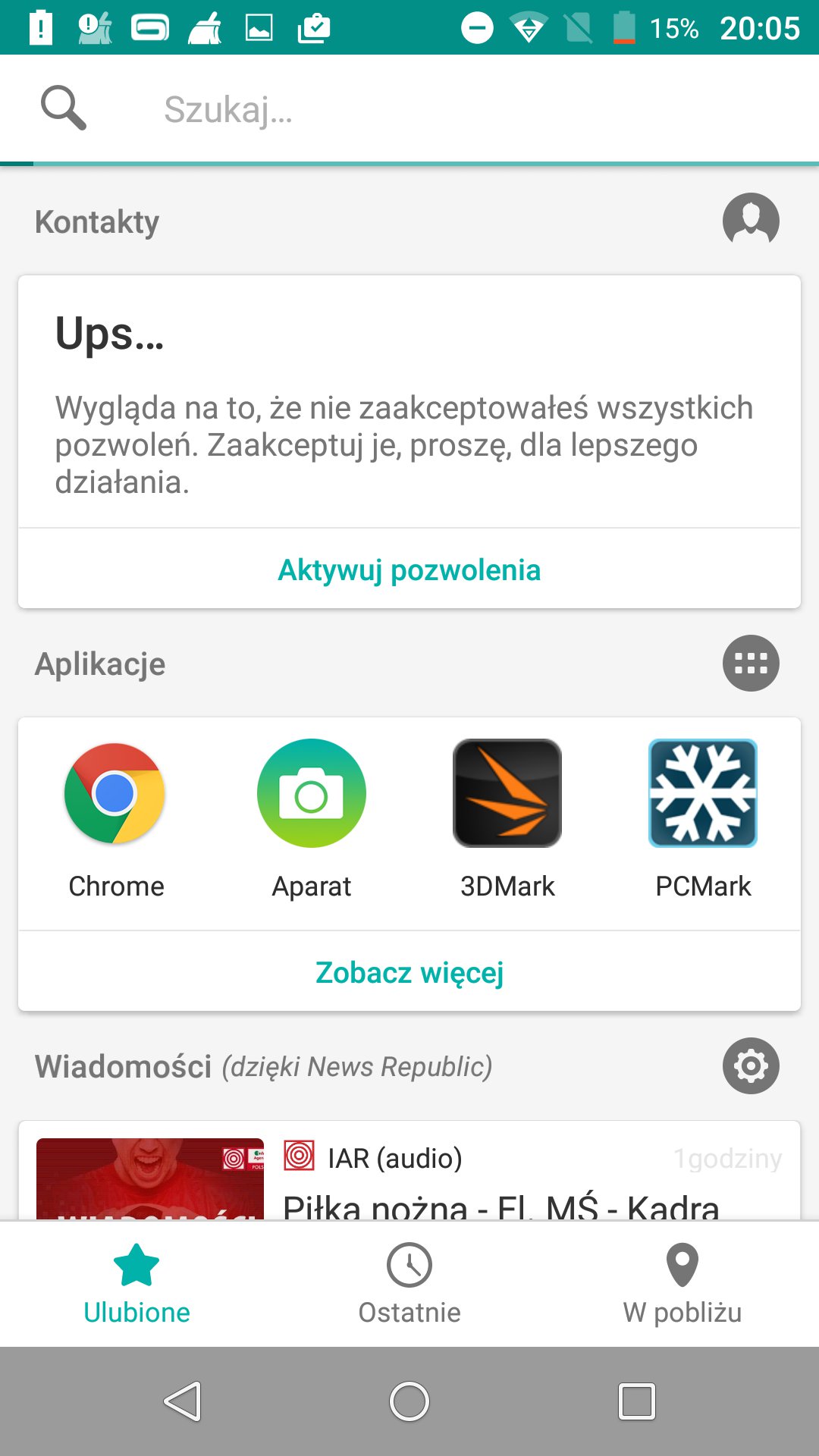Open the all apps grid icon
The height and width of the screenshot is (1456, 819).
tap(750, 663)
